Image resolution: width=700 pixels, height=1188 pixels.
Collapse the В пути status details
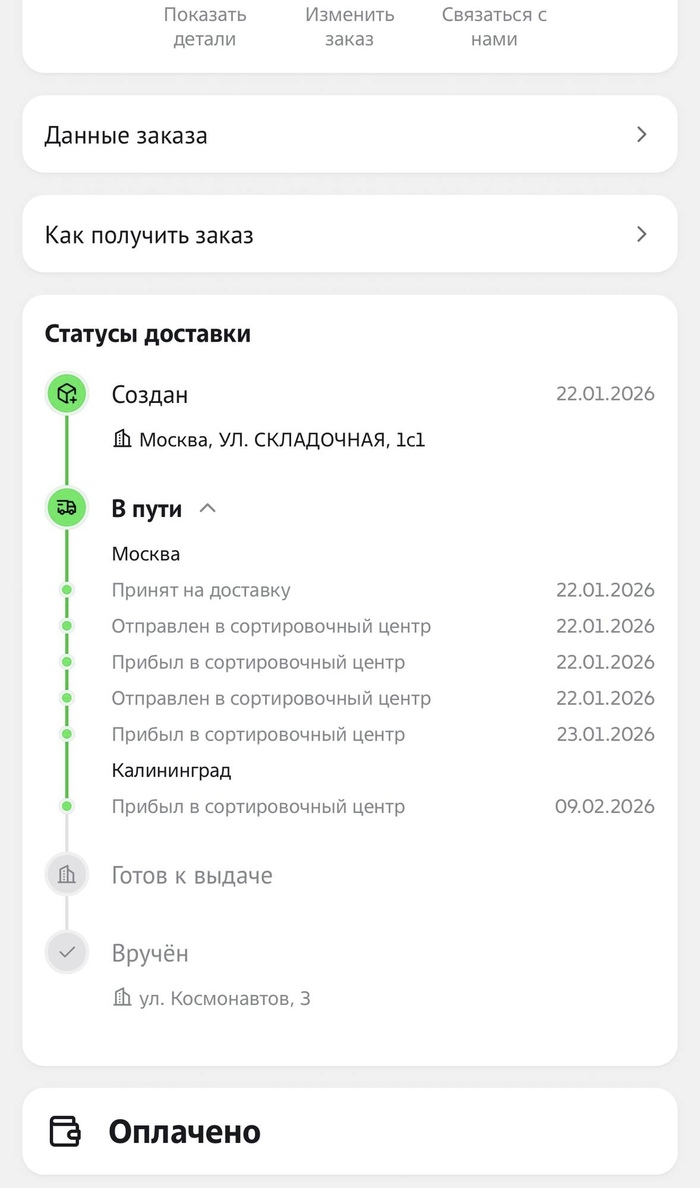(x=207, y=508)
